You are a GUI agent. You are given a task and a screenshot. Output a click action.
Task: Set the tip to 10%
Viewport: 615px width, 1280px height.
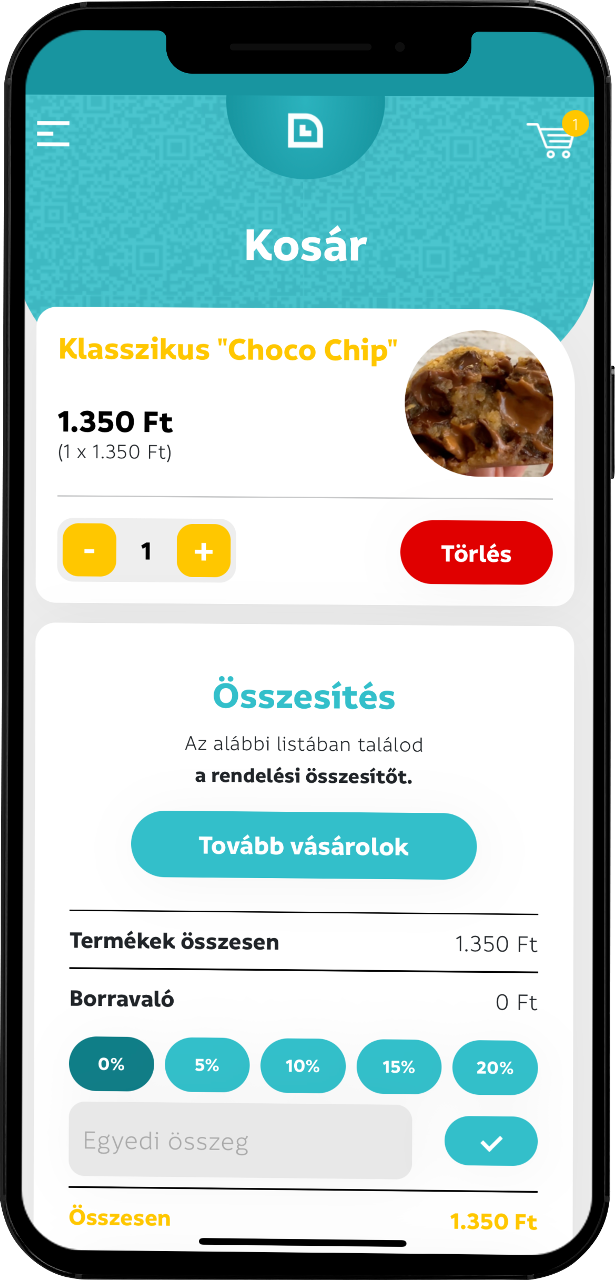click(x=303, y=1066)
